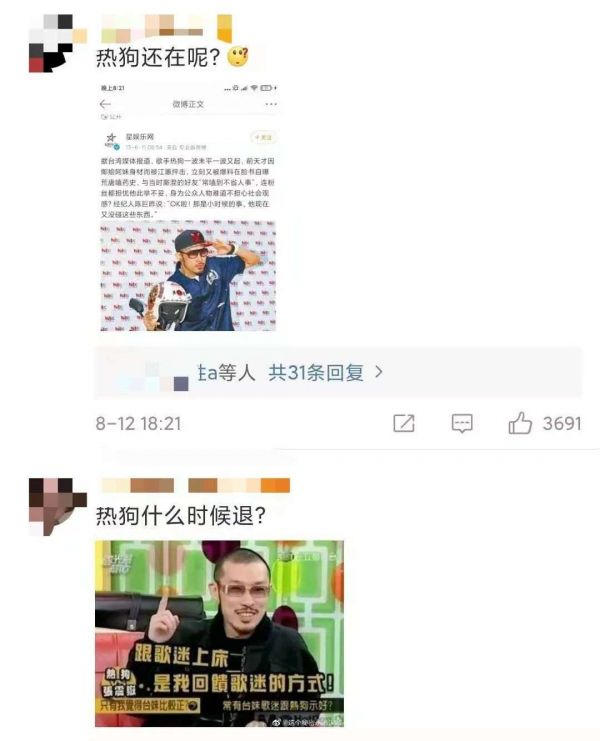Repost the 热狗还在呢 comment

[404, 424]
